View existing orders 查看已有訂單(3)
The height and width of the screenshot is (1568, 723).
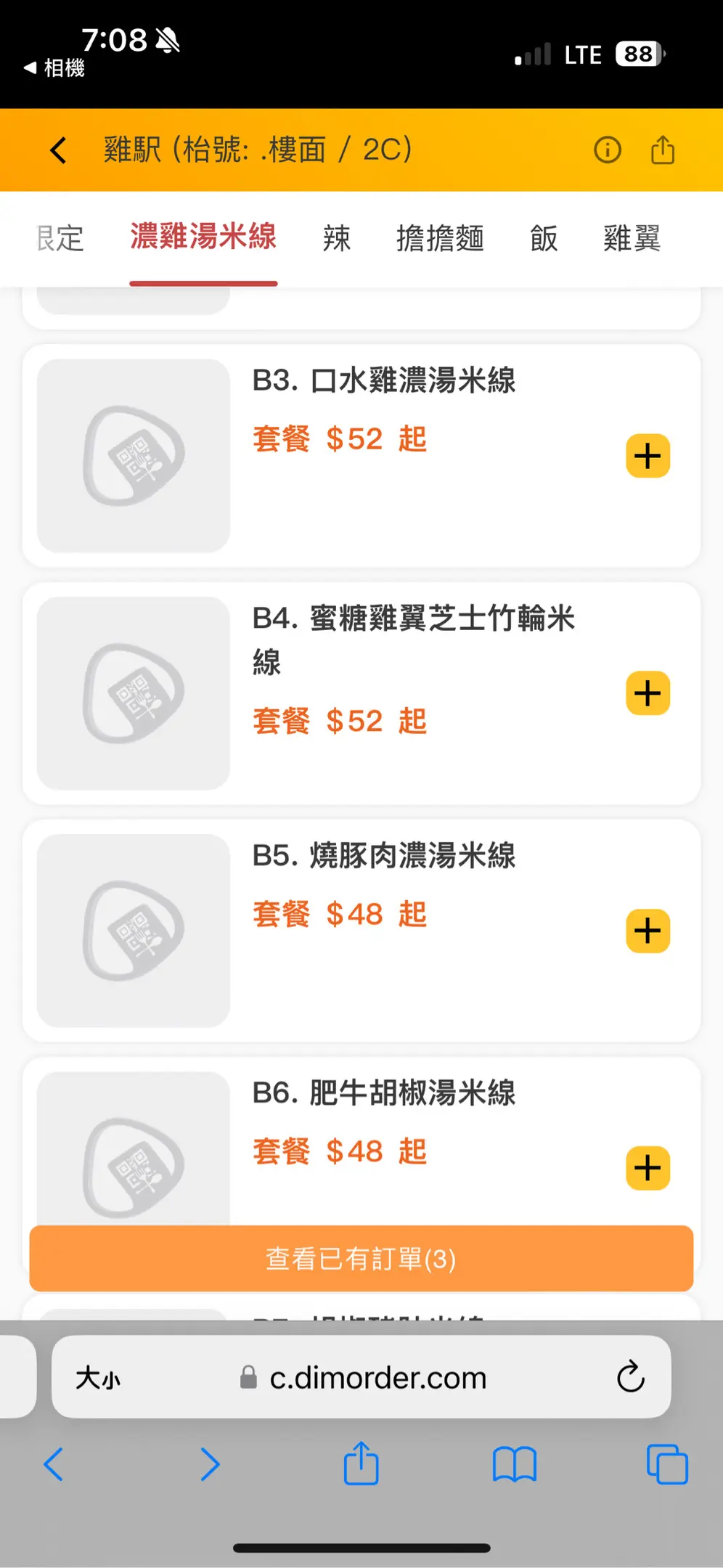(x=361, y=1259)
